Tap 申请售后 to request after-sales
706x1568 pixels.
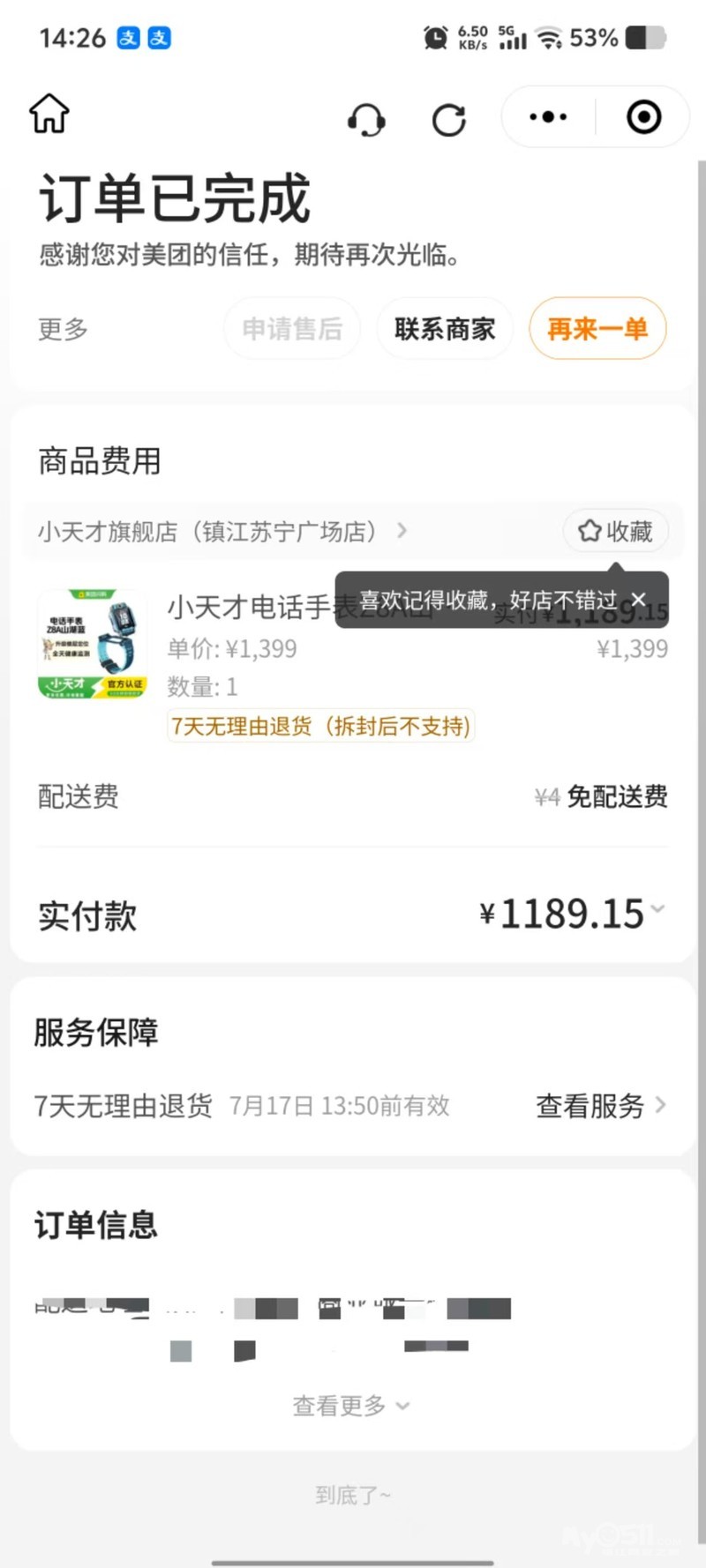[x=292, y=329]
